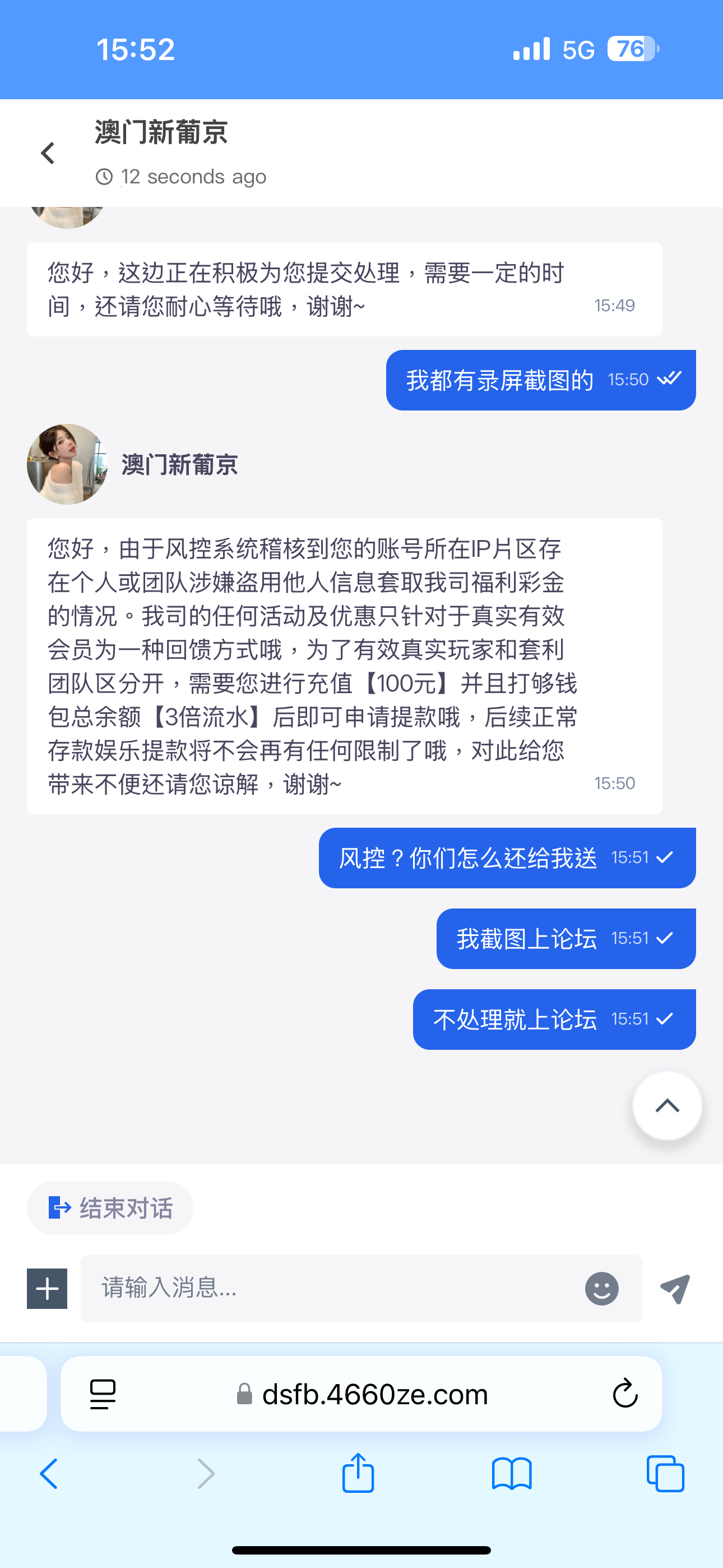Go back from the 澳门新葡京 chat
The width and height of the screenshot is (723, 1568).
coord(48,154)
